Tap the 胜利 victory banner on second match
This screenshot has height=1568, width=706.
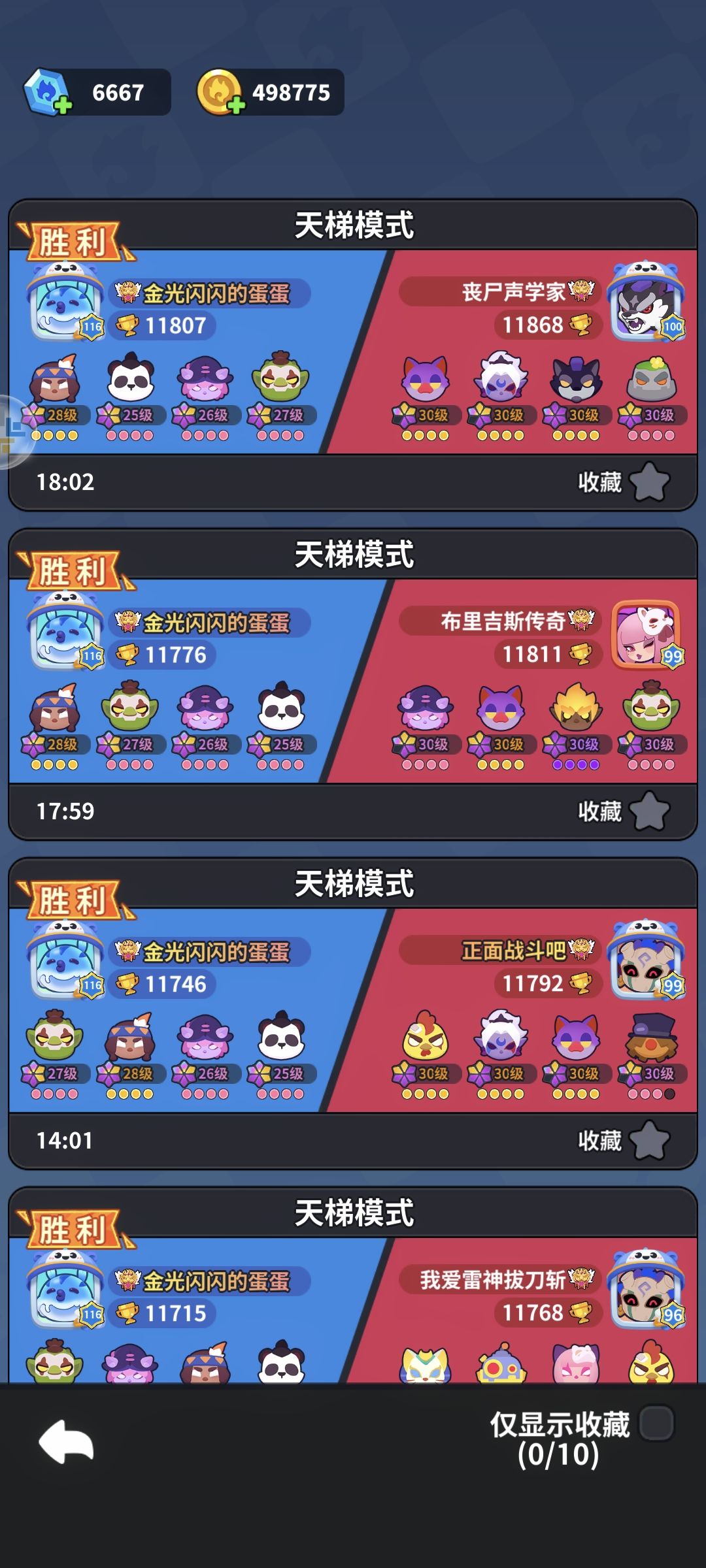(73, 571)
